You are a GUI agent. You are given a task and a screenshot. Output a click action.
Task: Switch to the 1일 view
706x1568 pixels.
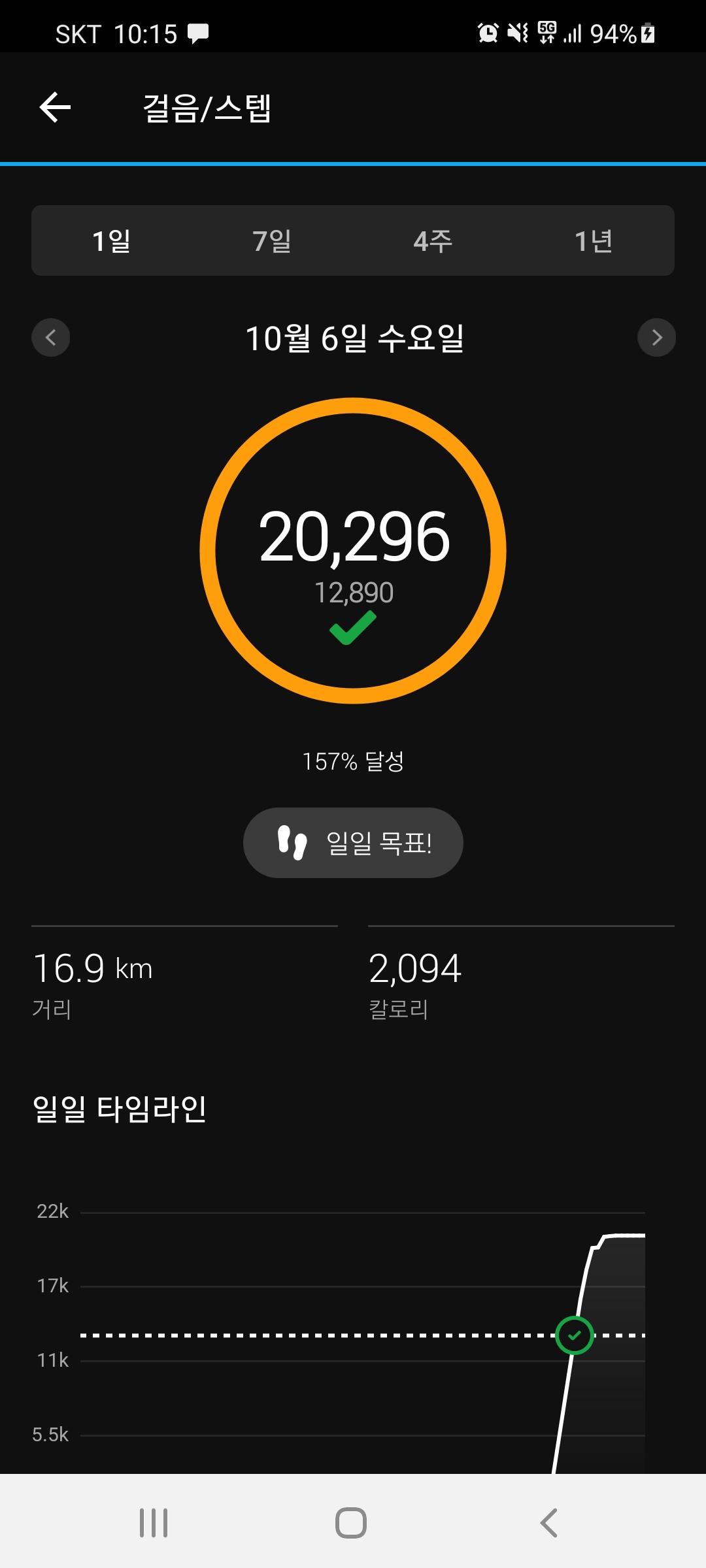pos(112,240)
